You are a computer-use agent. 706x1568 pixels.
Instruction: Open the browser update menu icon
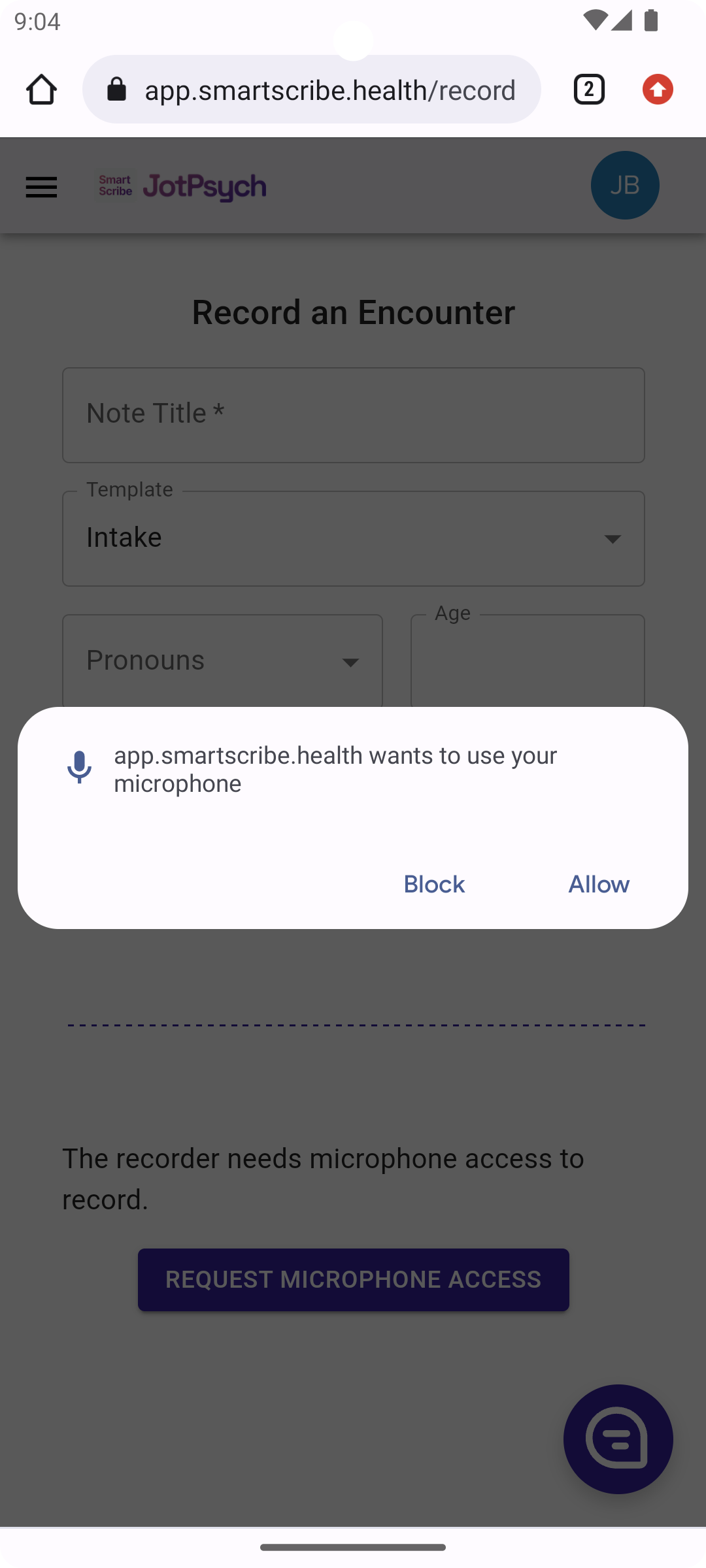pos(658,90)
